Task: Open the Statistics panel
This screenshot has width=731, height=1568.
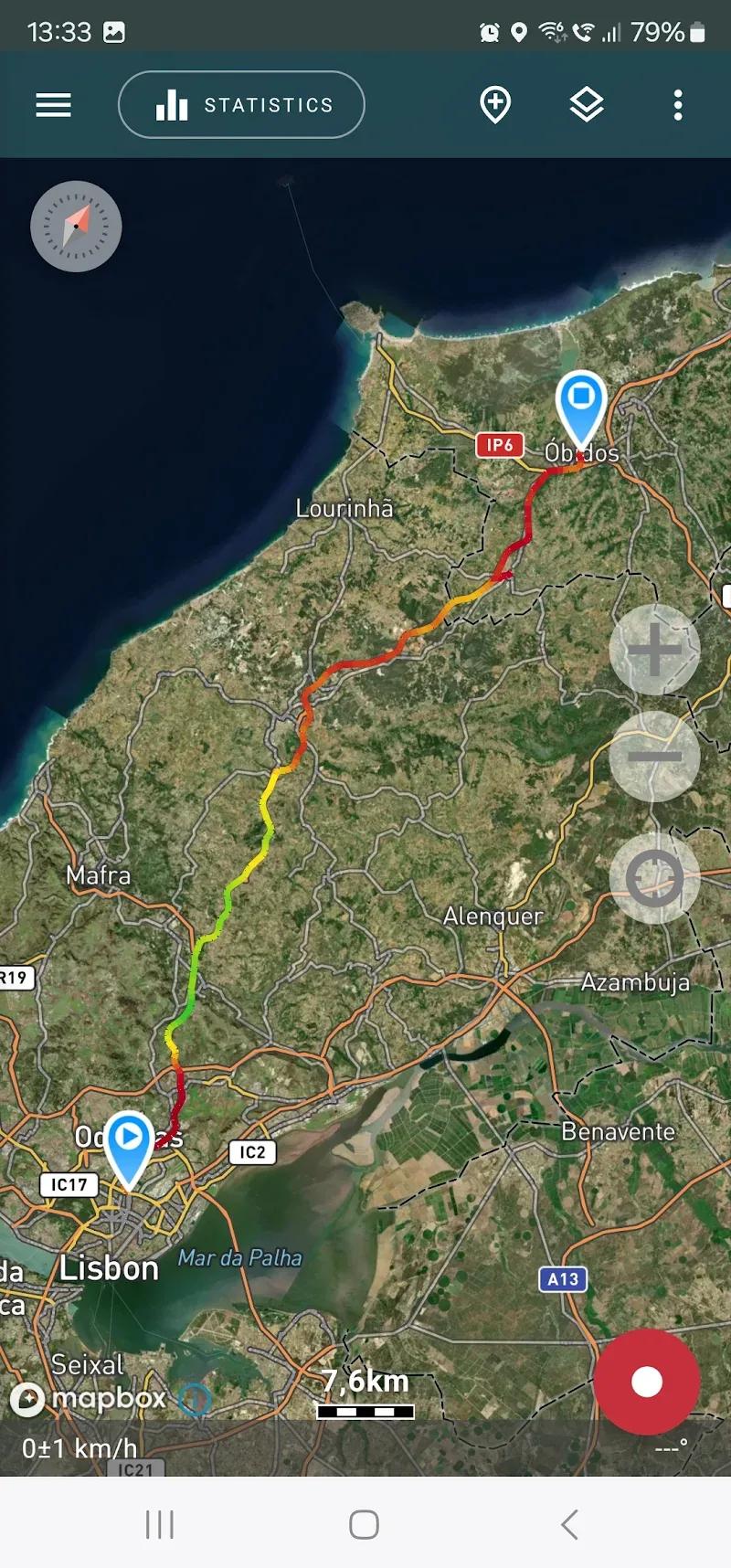Action: pyautogui.click(x=241, y=105)
